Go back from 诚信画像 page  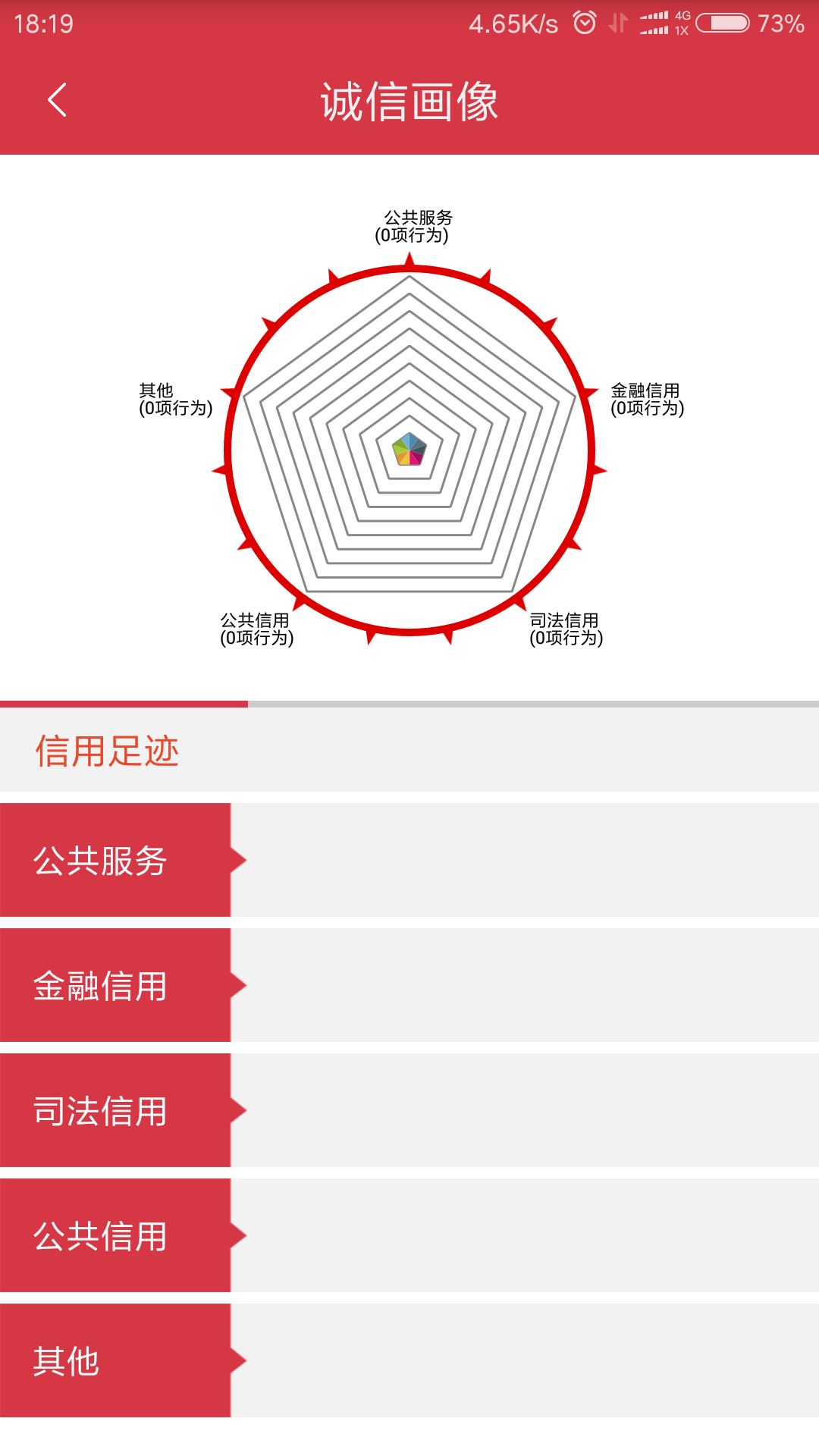point(58,100)
